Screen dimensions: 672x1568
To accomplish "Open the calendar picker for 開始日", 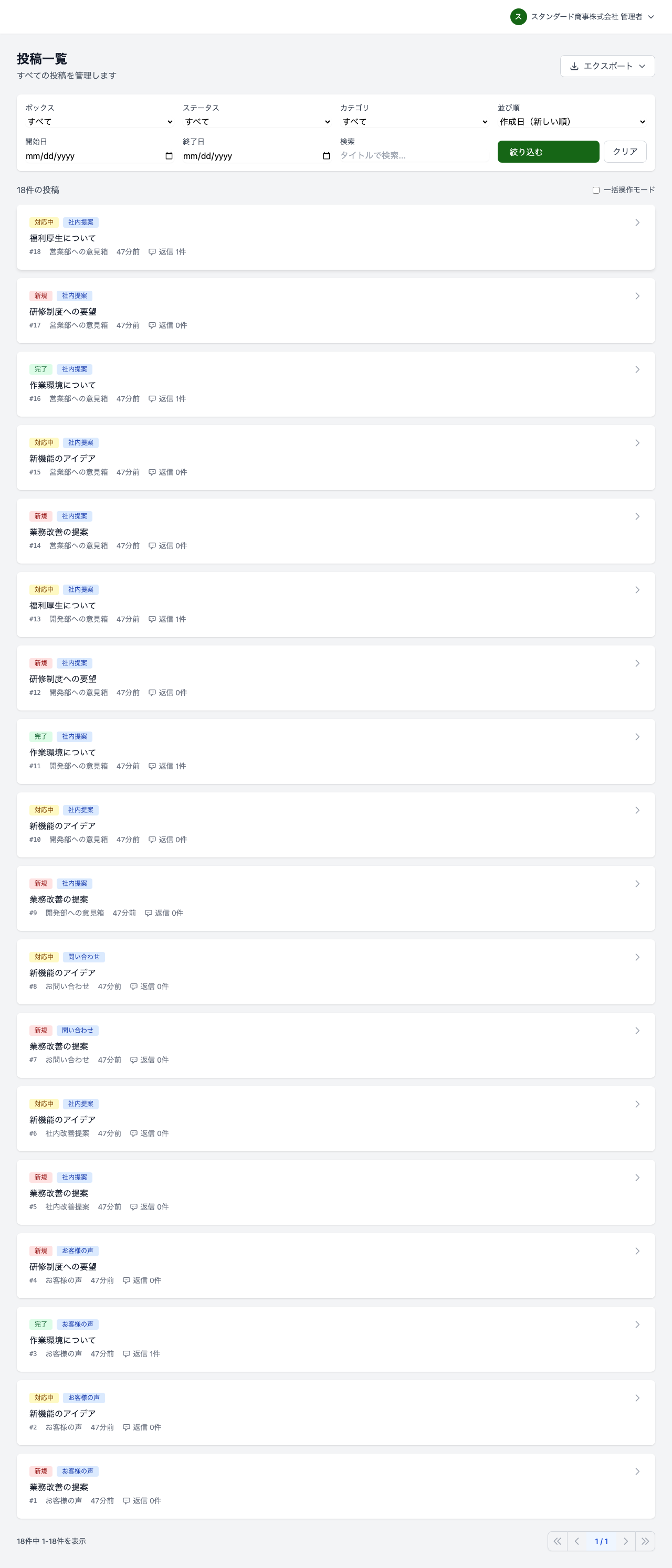I will (x=169, y=156).
